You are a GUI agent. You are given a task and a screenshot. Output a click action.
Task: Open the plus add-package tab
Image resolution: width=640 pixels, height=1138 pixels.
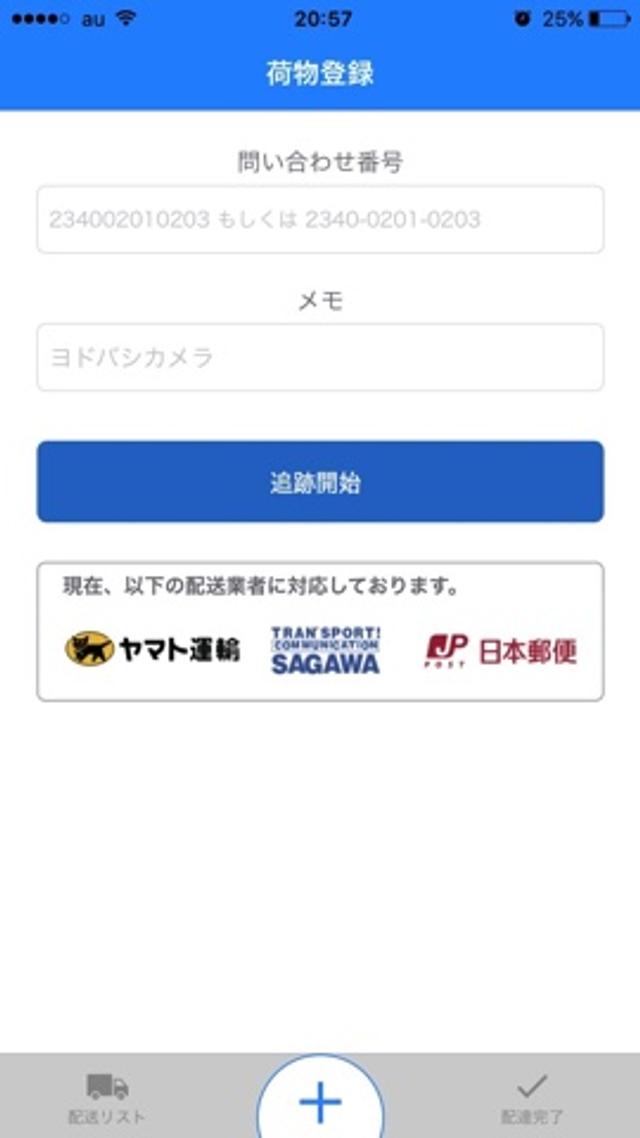pos(320,1100)
